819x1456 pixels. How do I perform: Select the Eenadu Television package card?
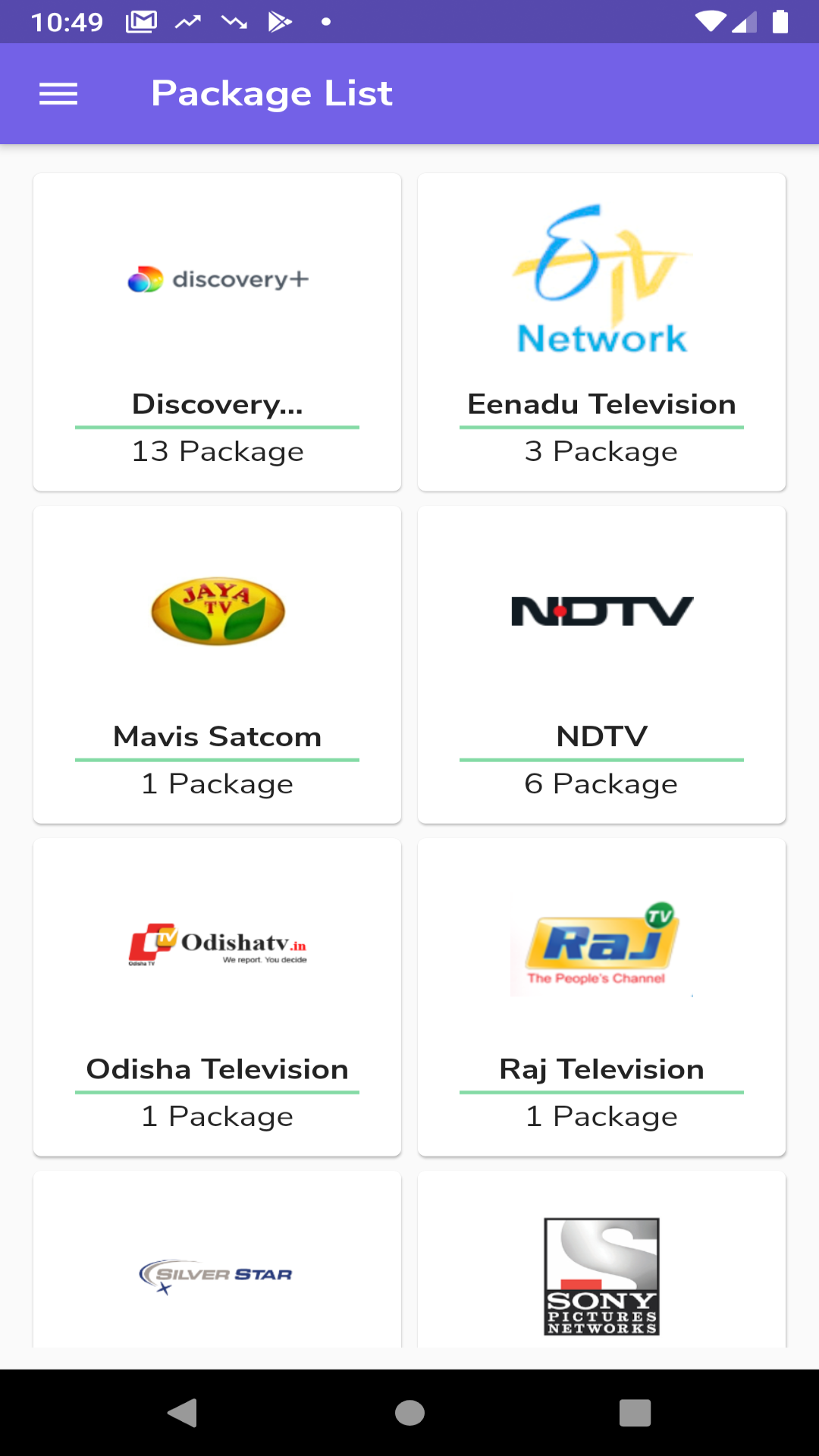tap(601, 332)
